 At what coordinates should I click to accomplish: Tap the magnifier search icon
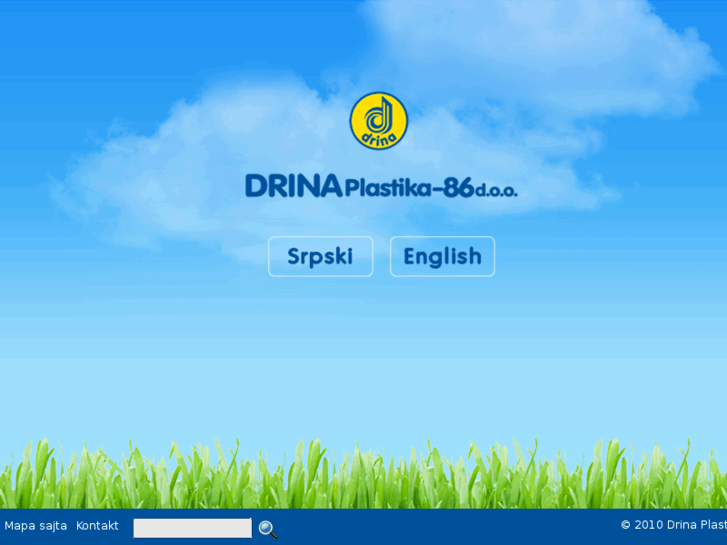point(268,529)
